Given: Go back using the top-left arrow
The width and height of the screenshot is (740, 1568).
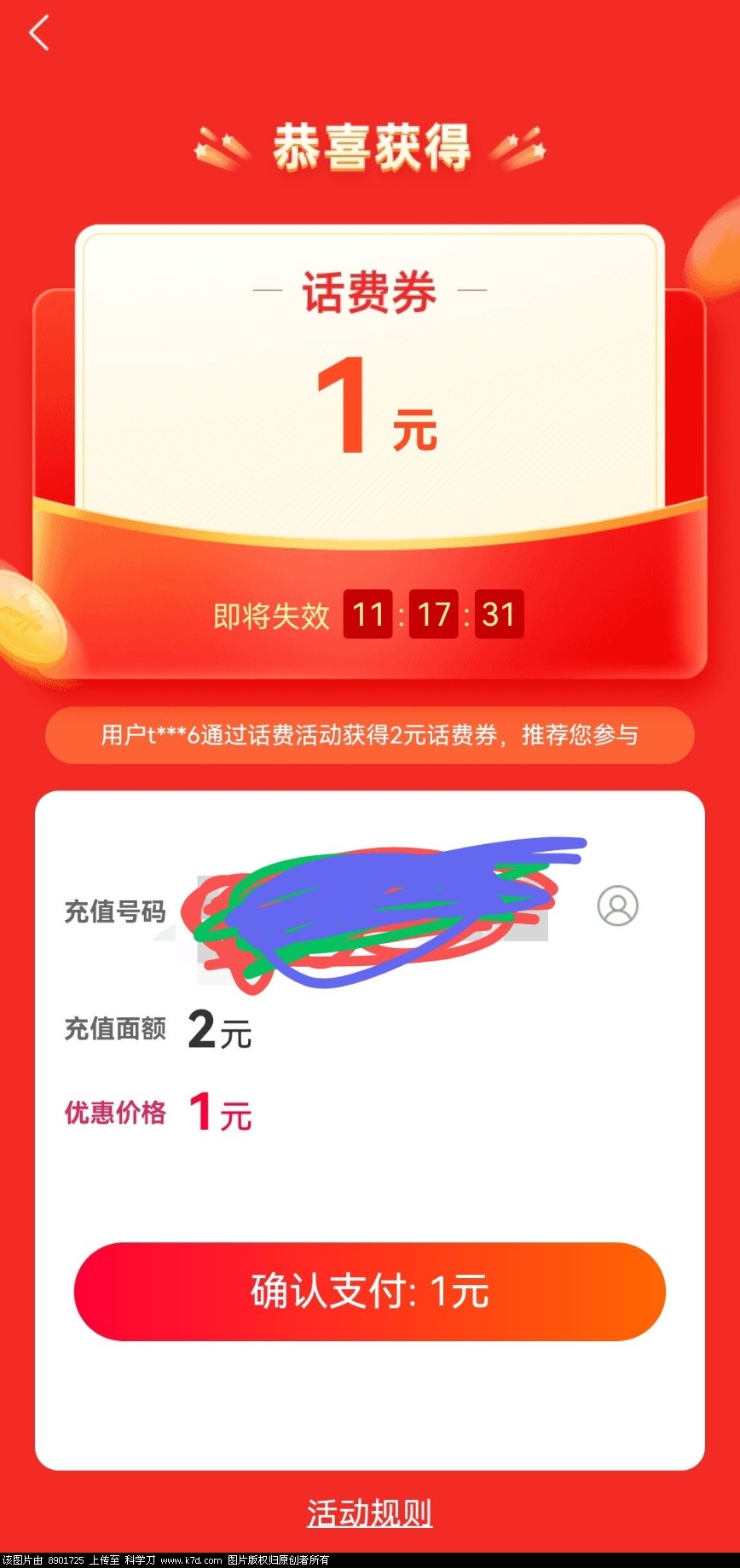Looking at the screenshot, I should click(x=38, y=34).
